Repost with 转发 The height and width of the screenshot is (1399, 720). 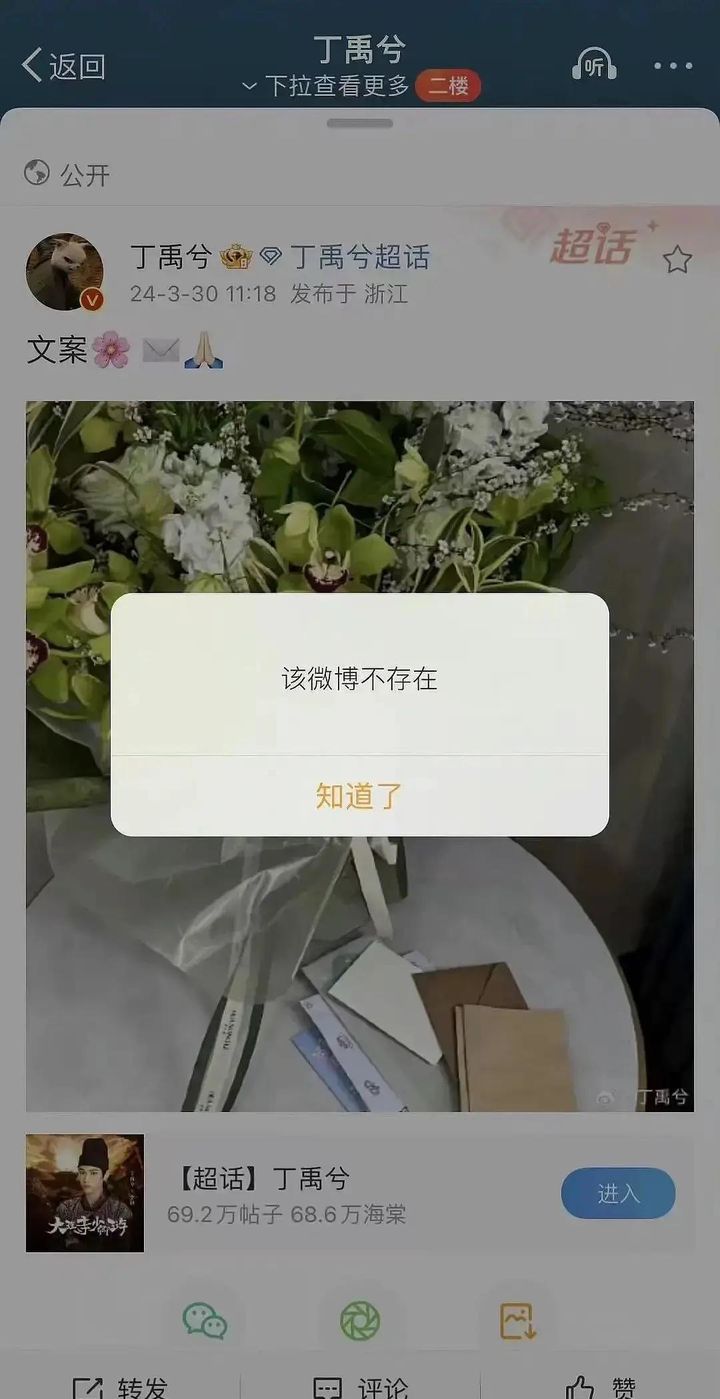[x=120, y=1387]
